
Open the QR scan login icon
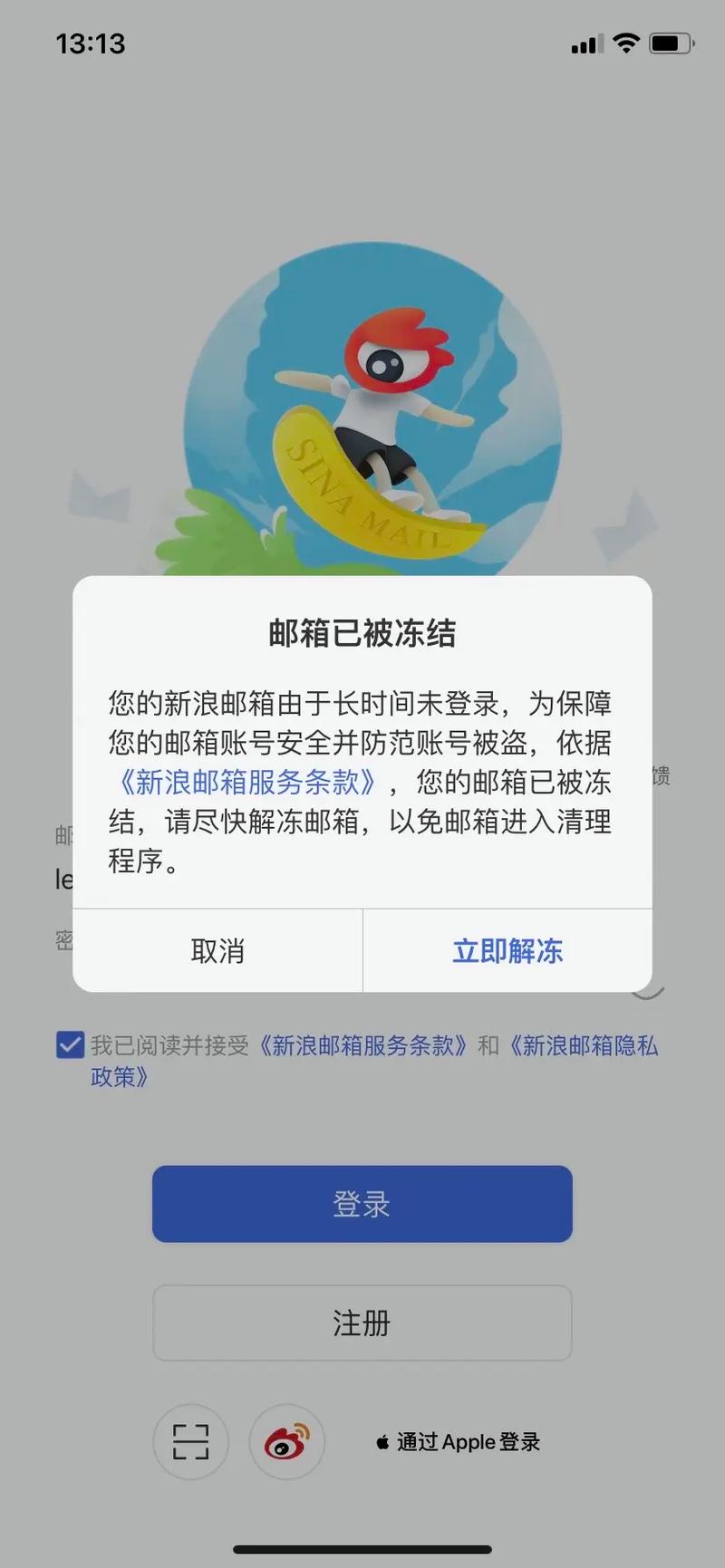(x=190, y=1441)
